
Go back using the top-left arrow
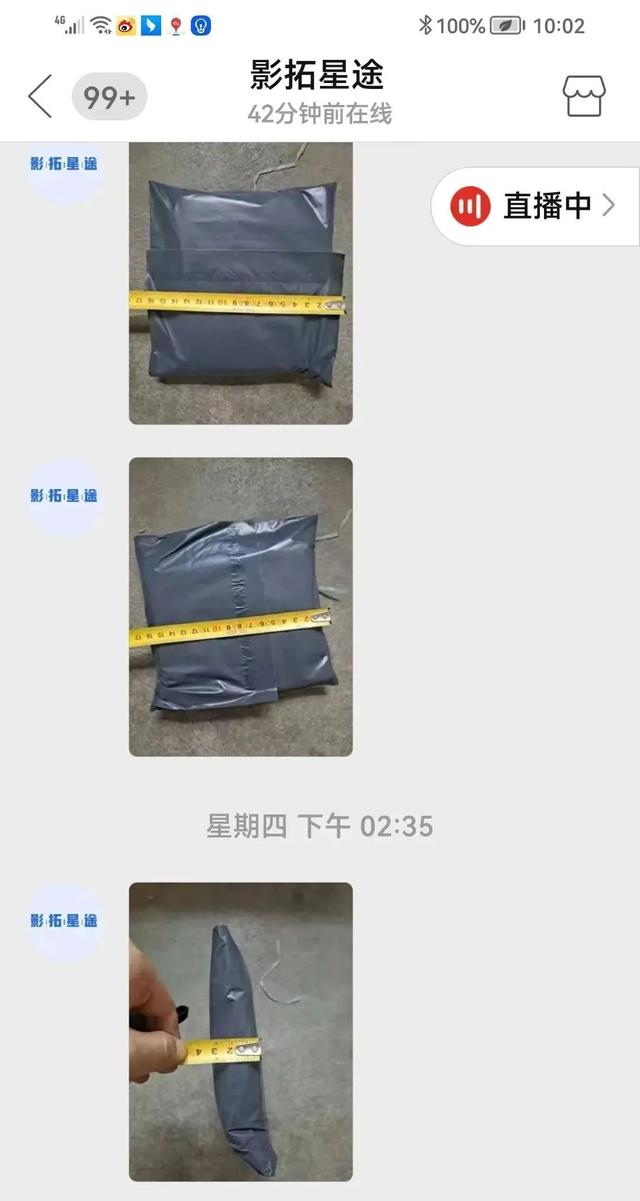pyautogui.click(x=40, y=97)
